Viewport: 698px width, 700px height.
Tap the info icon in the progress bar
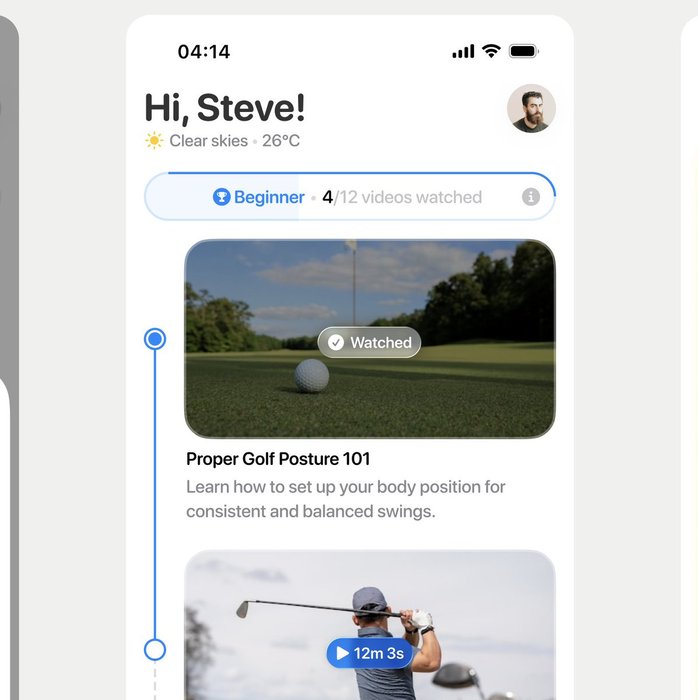click(x=531, y=197)
